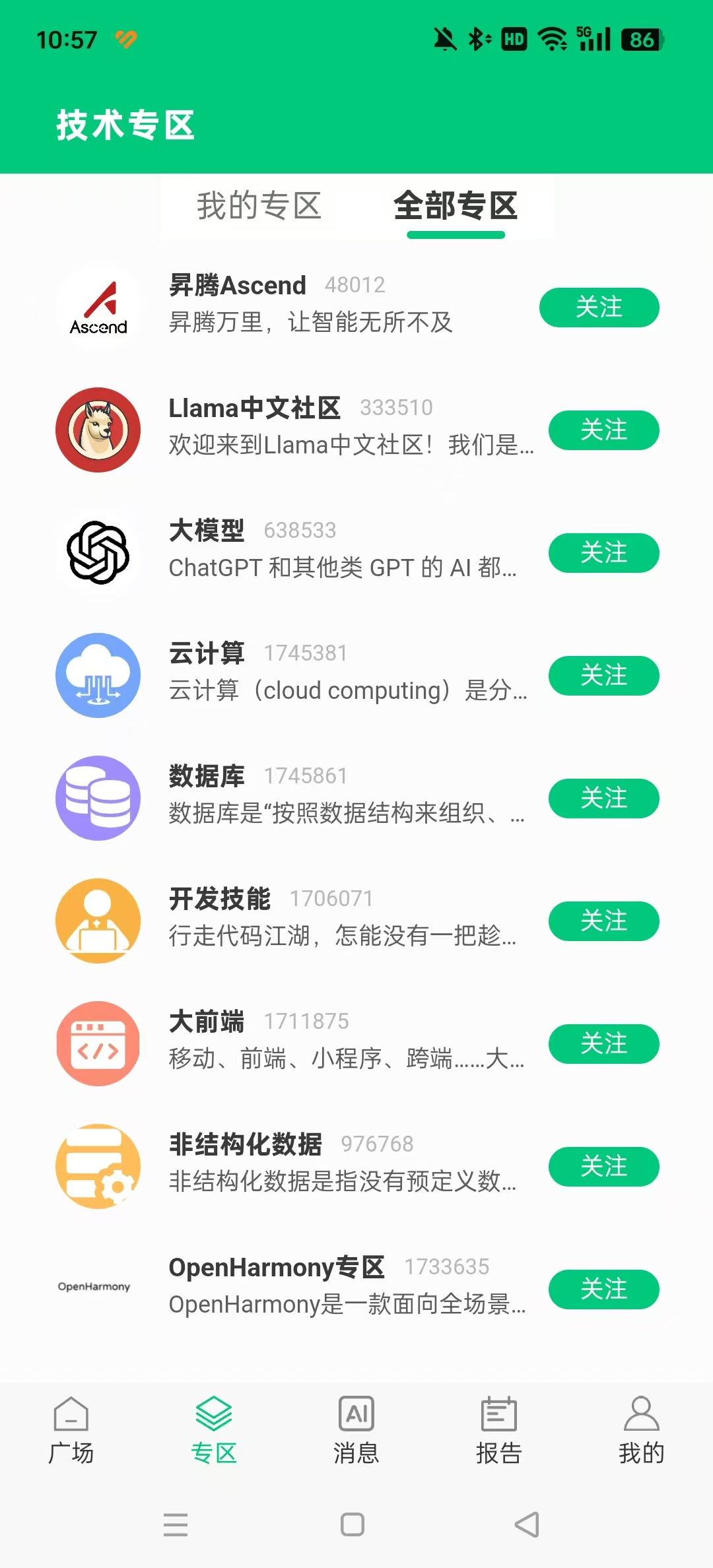Open the 数据库 zone
The width and height of the screenshot is (713, 1568).
pyautogui.click(x=330, y=796)
